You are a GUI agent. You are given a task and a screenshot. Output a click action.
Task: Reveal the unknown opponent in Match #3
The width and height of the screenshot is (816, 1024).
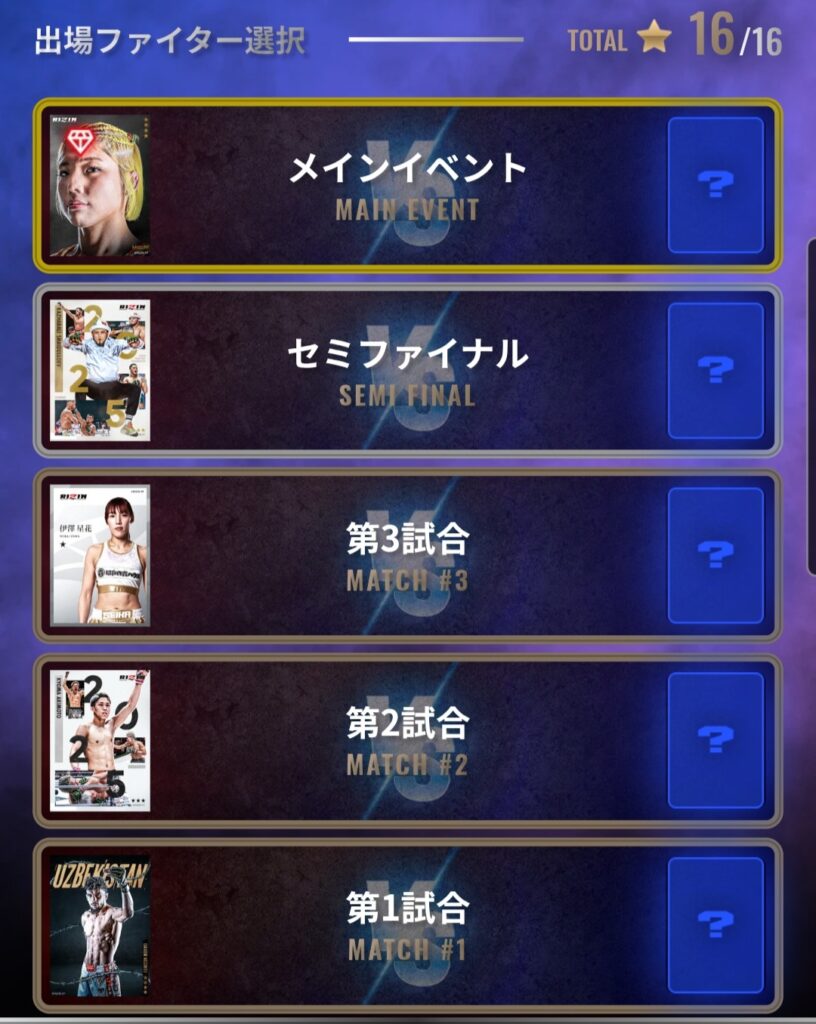tap(716, 555)
